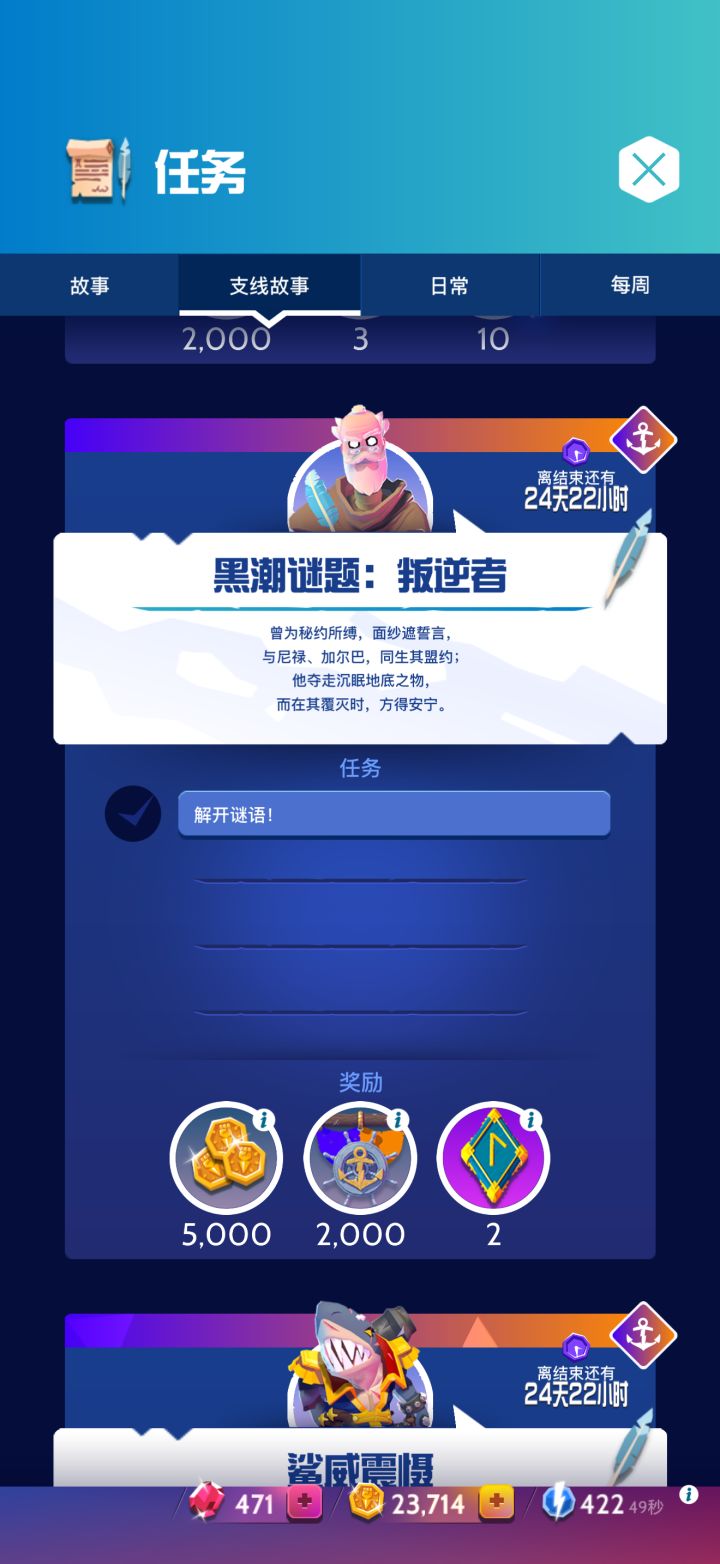Switch to the 故事 tab
Viewport: 720px width, 1564px height.
point(89,285)
